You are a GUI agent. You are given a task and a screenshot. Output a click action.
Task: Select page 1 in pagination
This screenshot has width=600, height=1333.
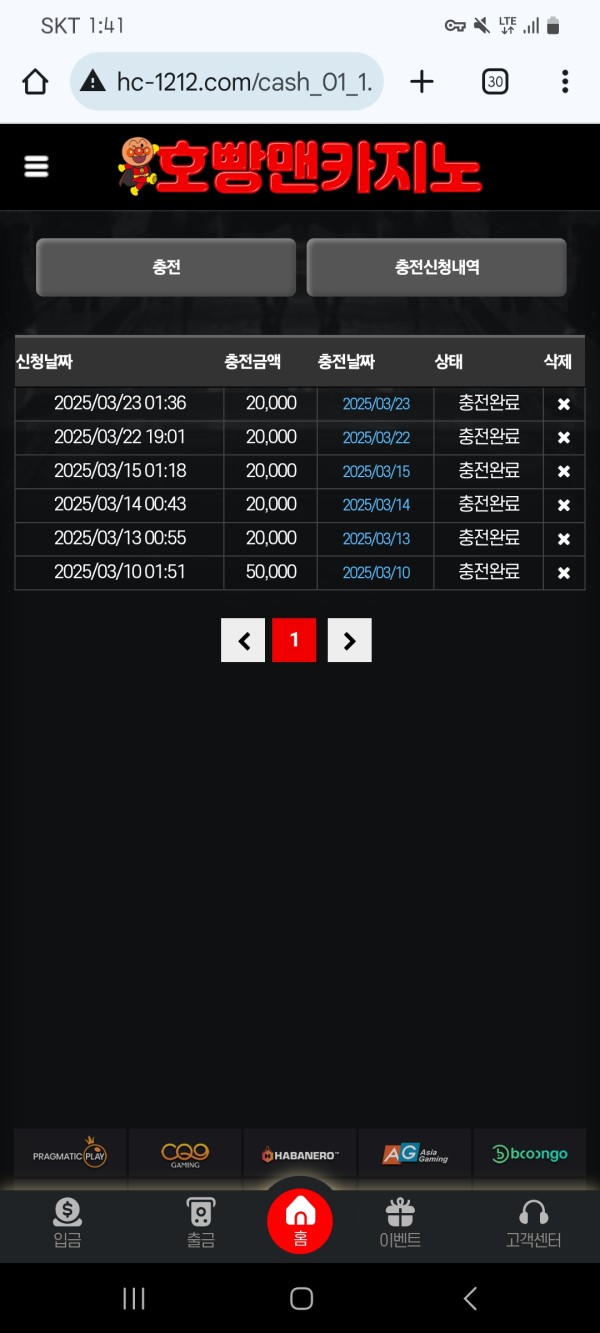pyautogui.click(x=294, y=640)
